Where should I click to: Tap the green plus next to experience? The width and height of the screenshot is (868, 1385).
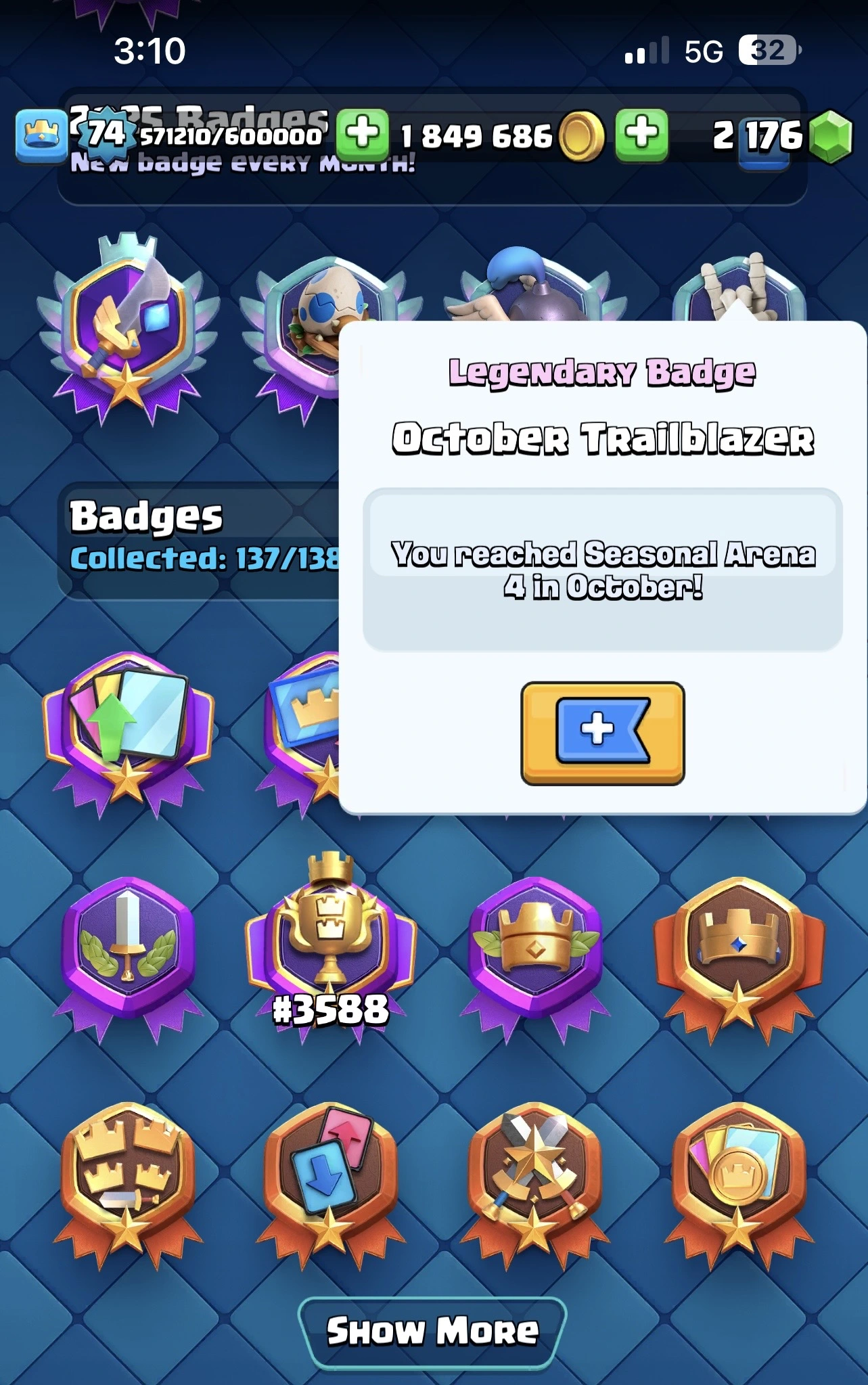tap(363, 135)
